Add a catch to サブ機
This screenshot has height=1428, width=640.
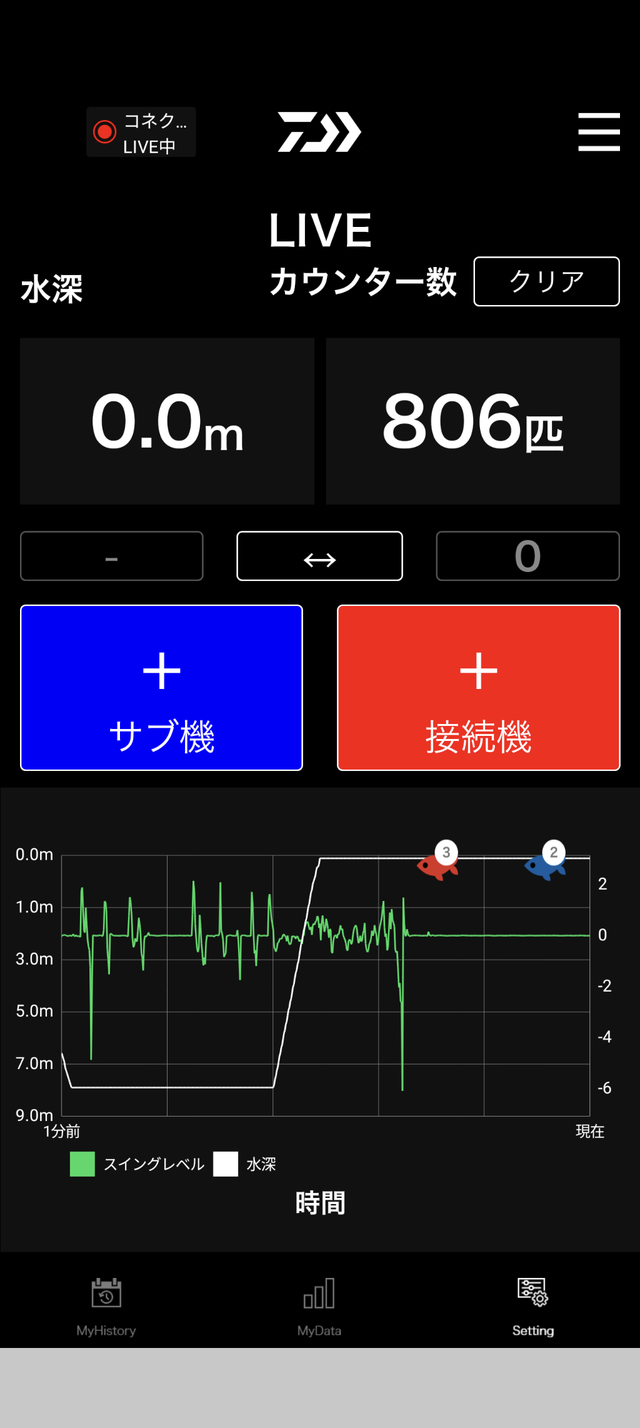pyautogui.click(x=161, y=688)
